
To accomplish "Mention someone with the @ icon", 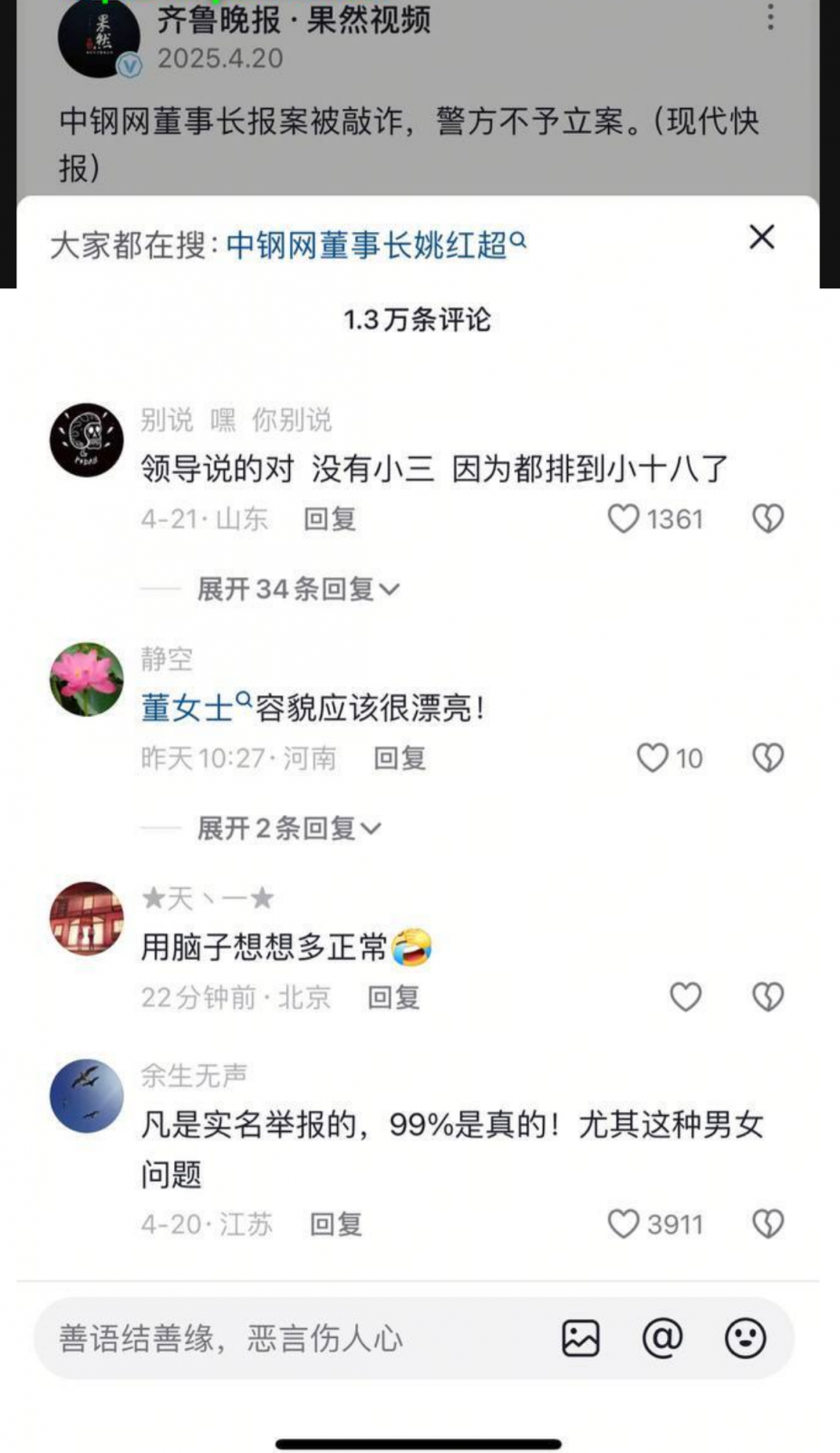I will point(662,1338).
